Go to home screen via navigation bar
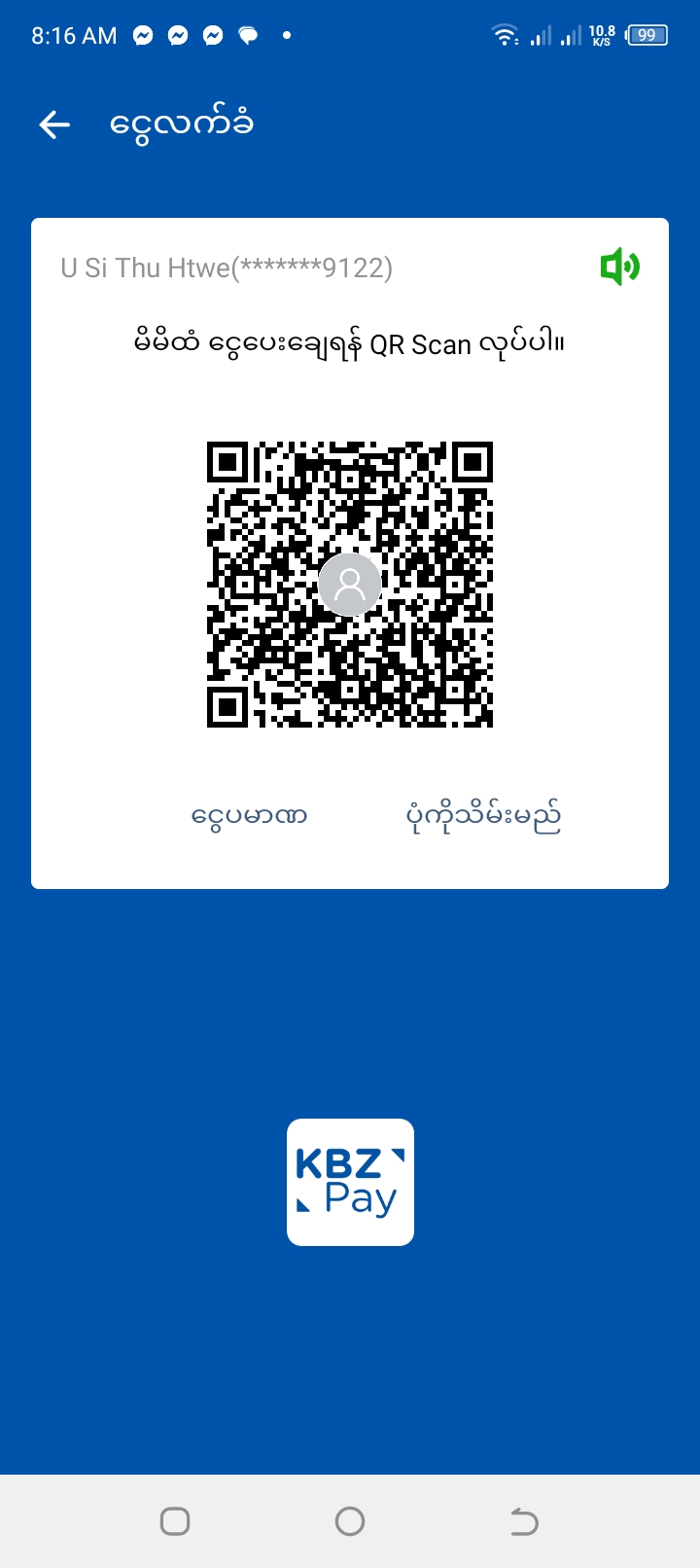 [350, 1520]
